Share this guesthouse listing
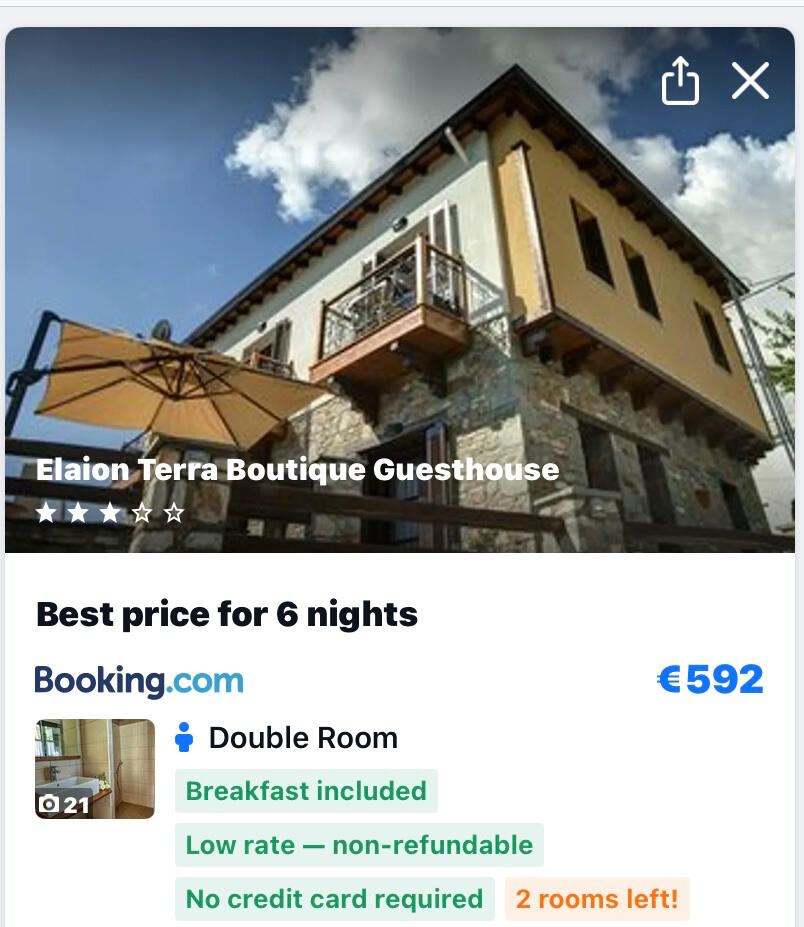This screenshot has width=804, height=927. click(x=680, y=81)
